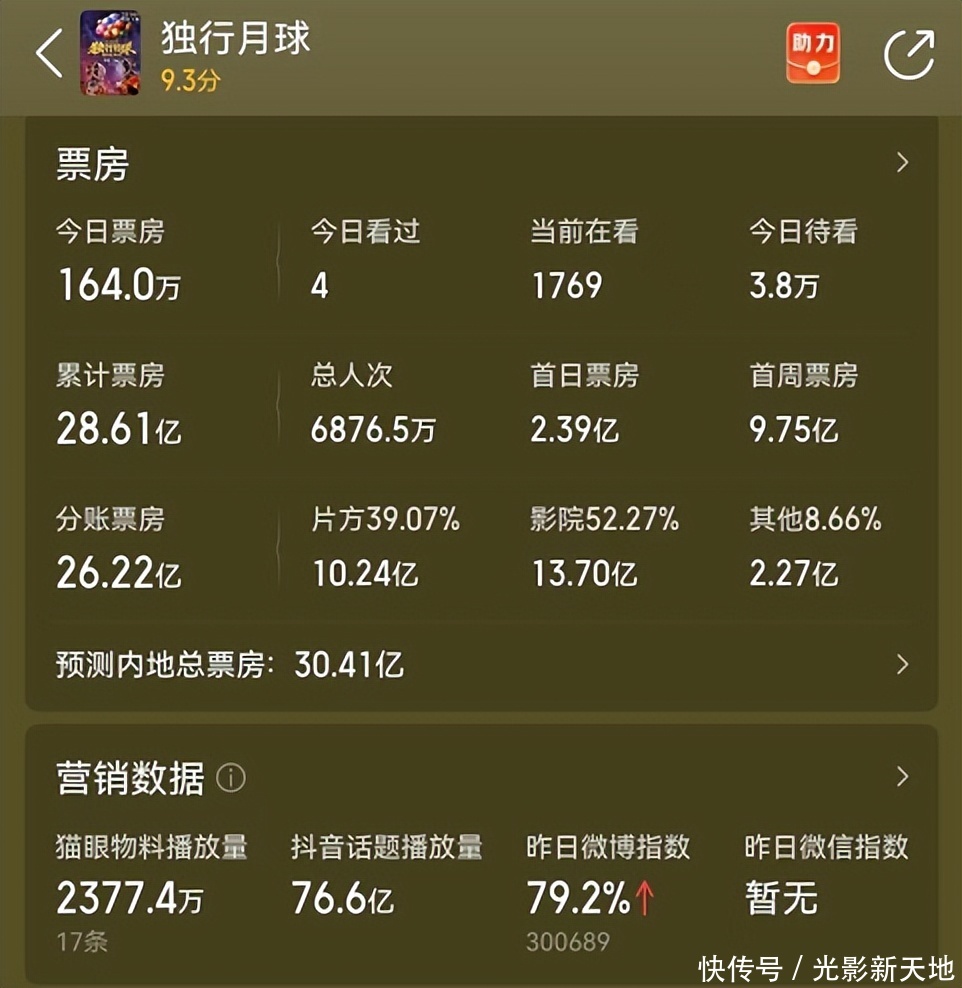This screenshot has width=962, height=988.
Task: Open the 独行月球 movie poster thumbnail
Action: tap(110, 53)
